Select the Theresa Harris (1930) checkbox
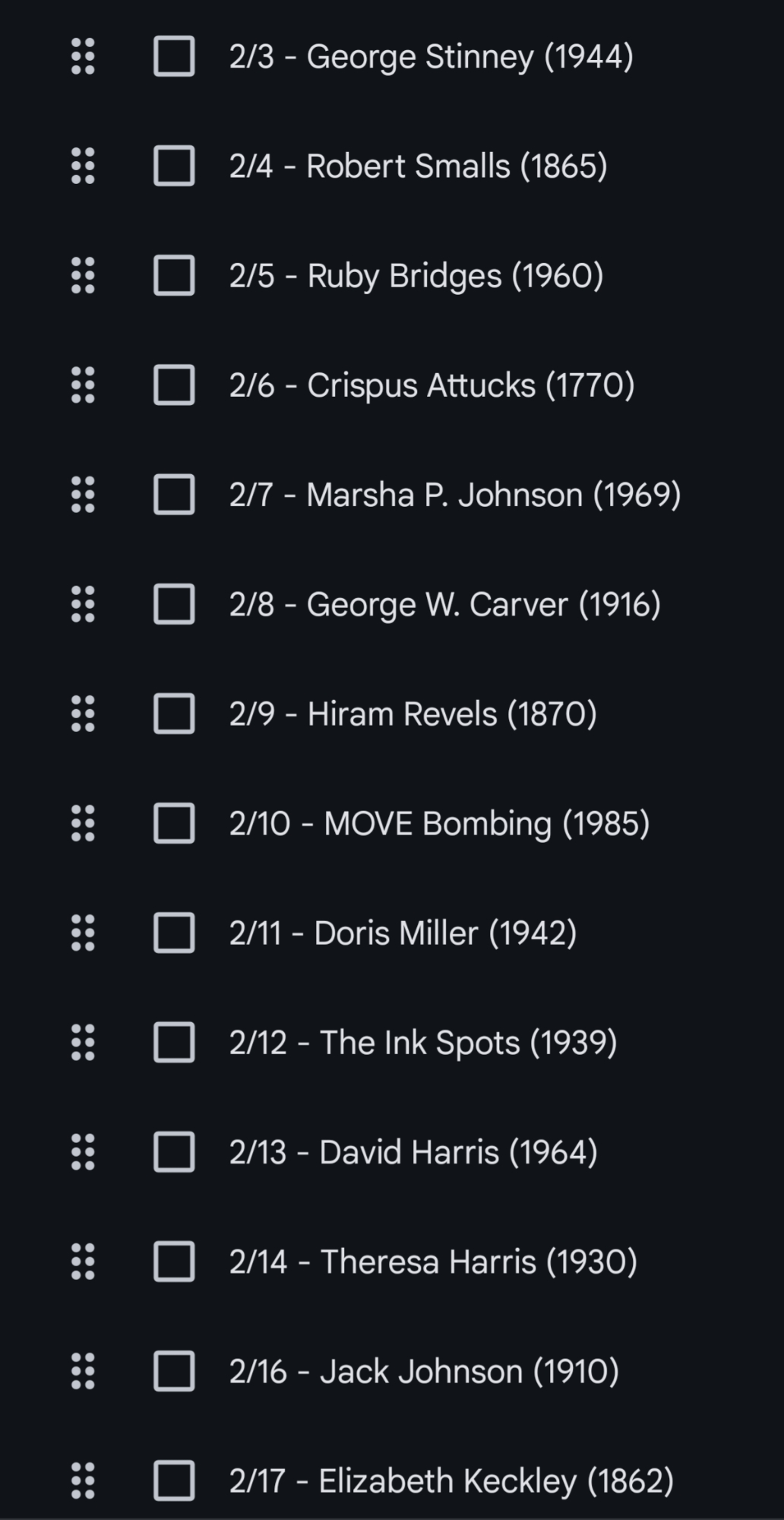This screenshot has width=784, height=1520. coord(174,1262)
